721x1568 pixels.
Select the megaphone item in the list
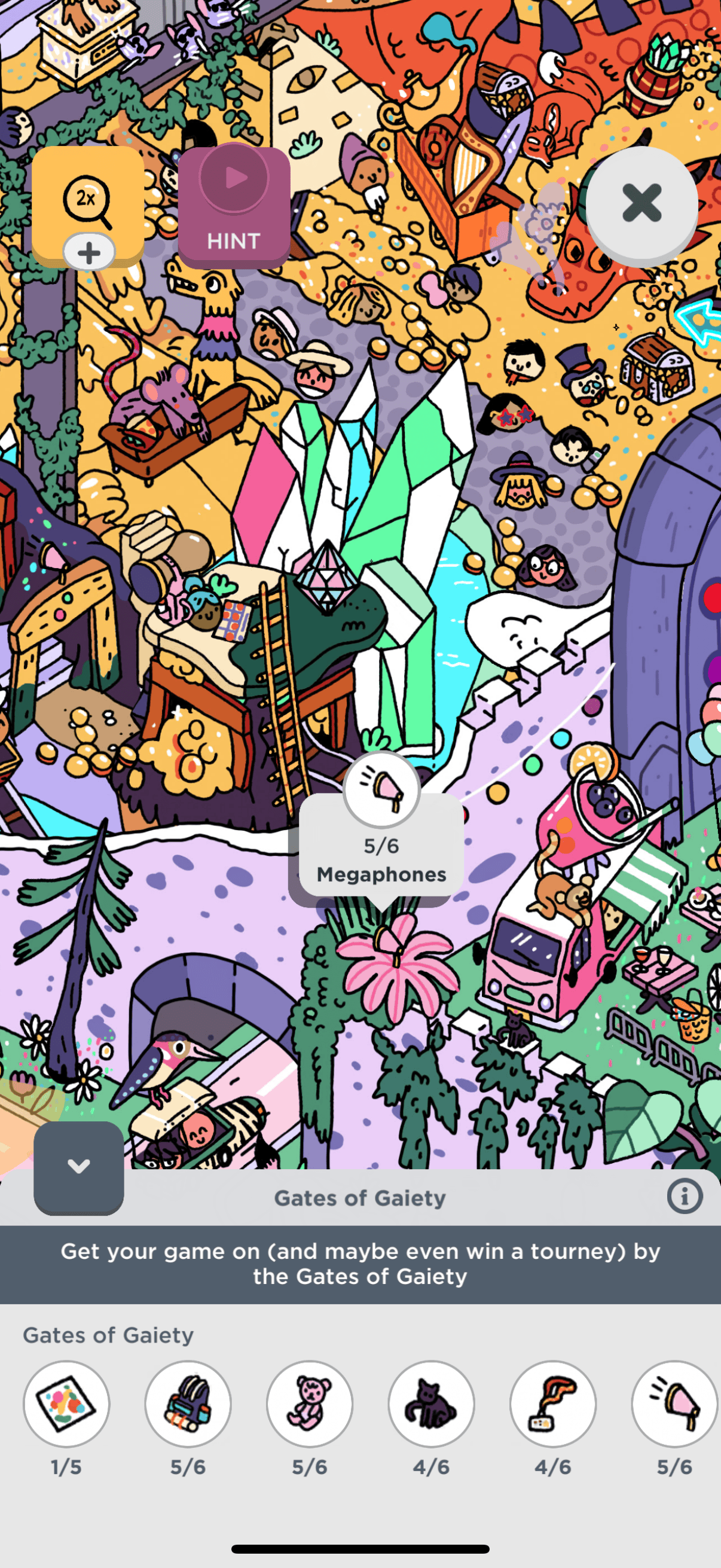[x=675, y=1404]
